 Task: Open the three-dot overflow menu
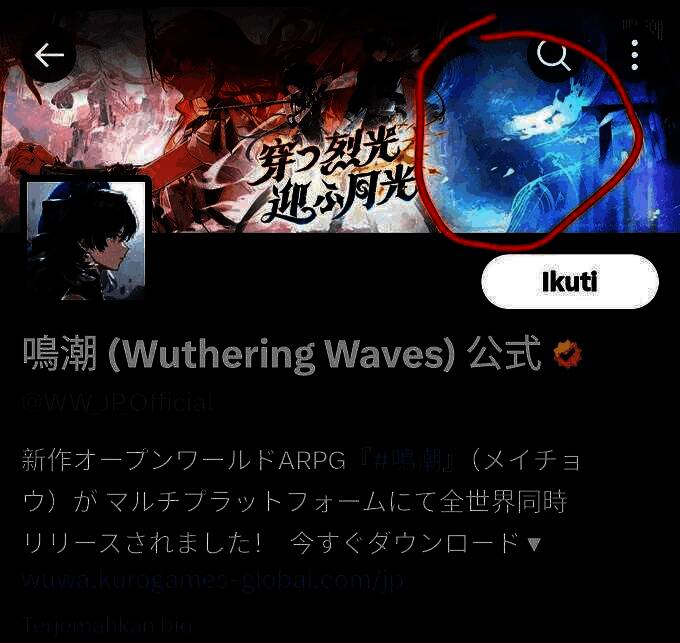tap(635, 56)
